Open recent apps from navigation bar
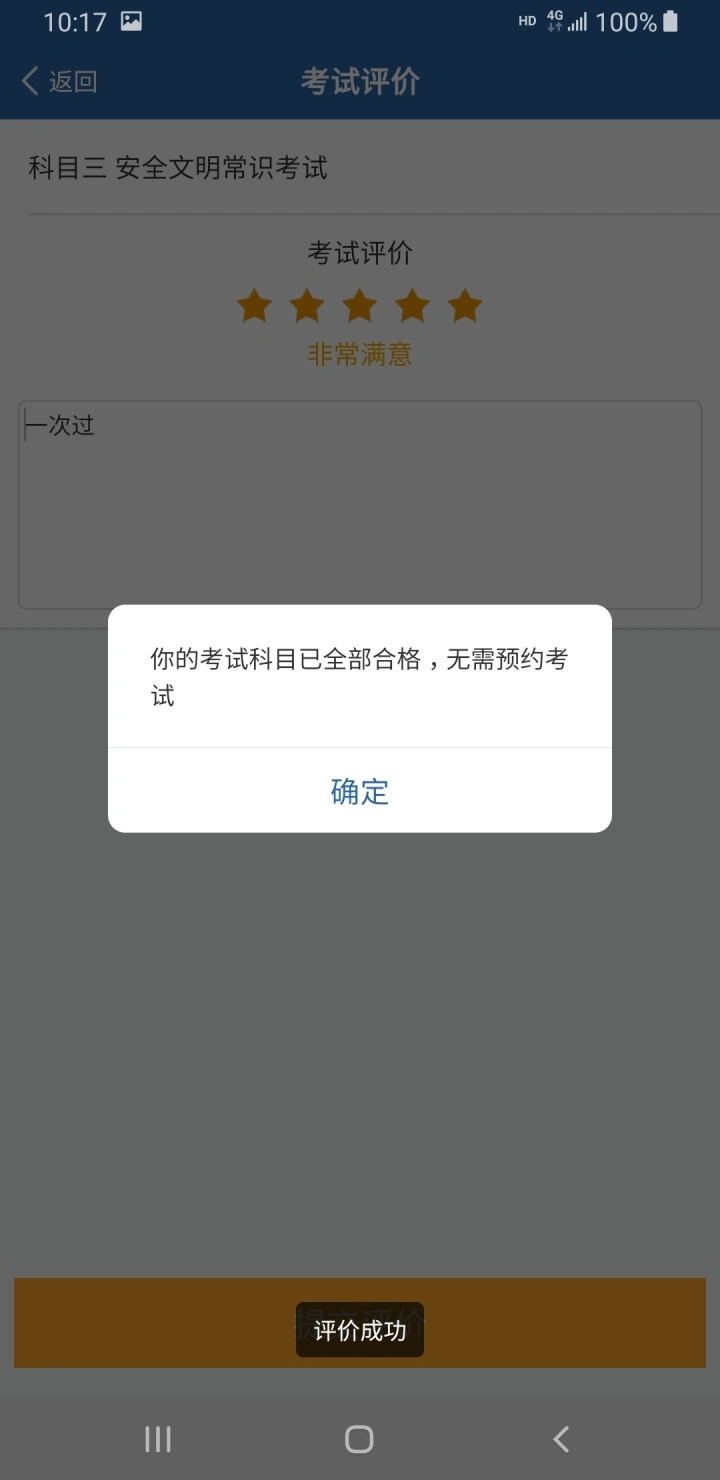 (x=158, y=1439)
